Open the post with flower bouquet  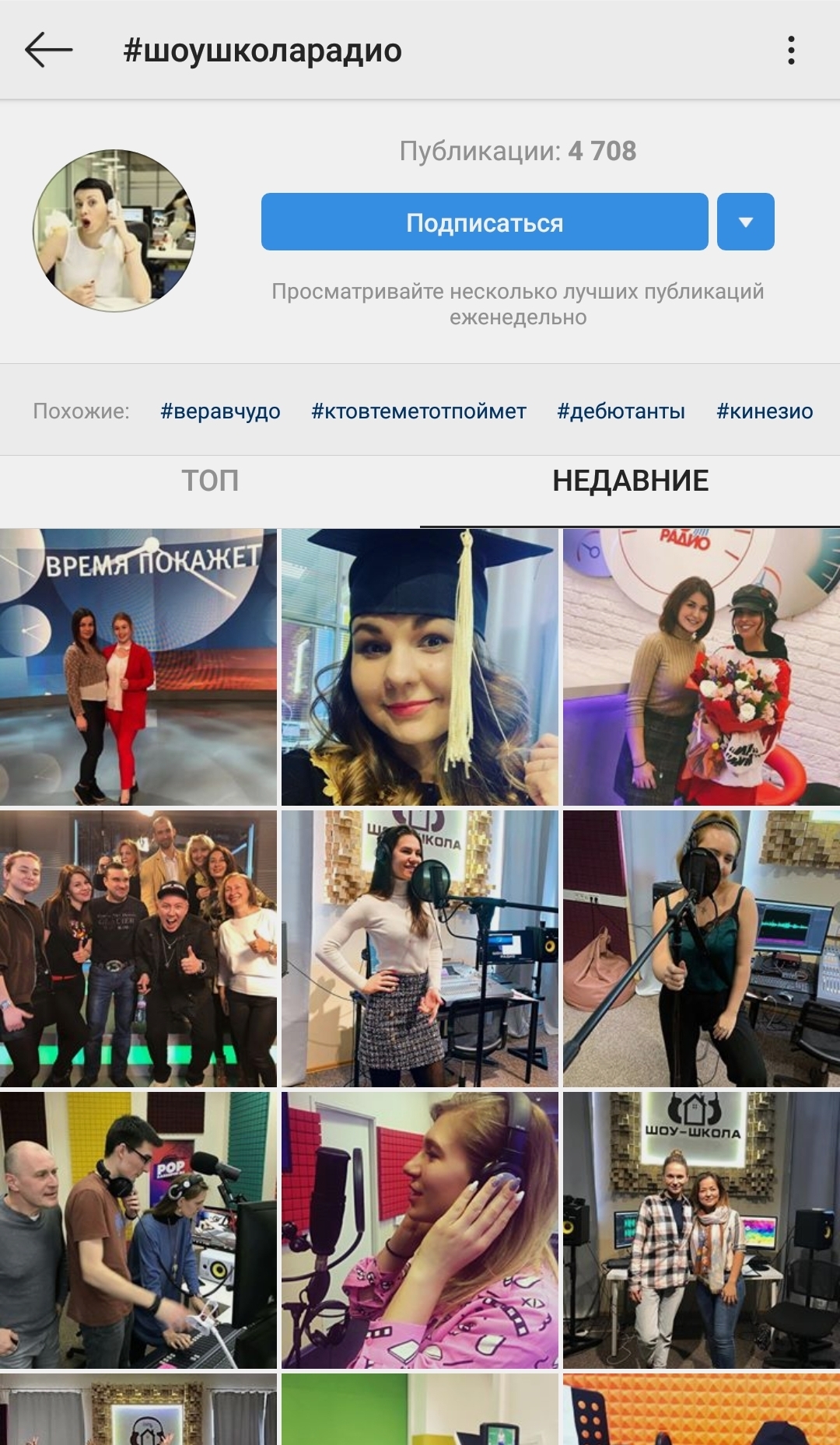(x=702, y=667)
